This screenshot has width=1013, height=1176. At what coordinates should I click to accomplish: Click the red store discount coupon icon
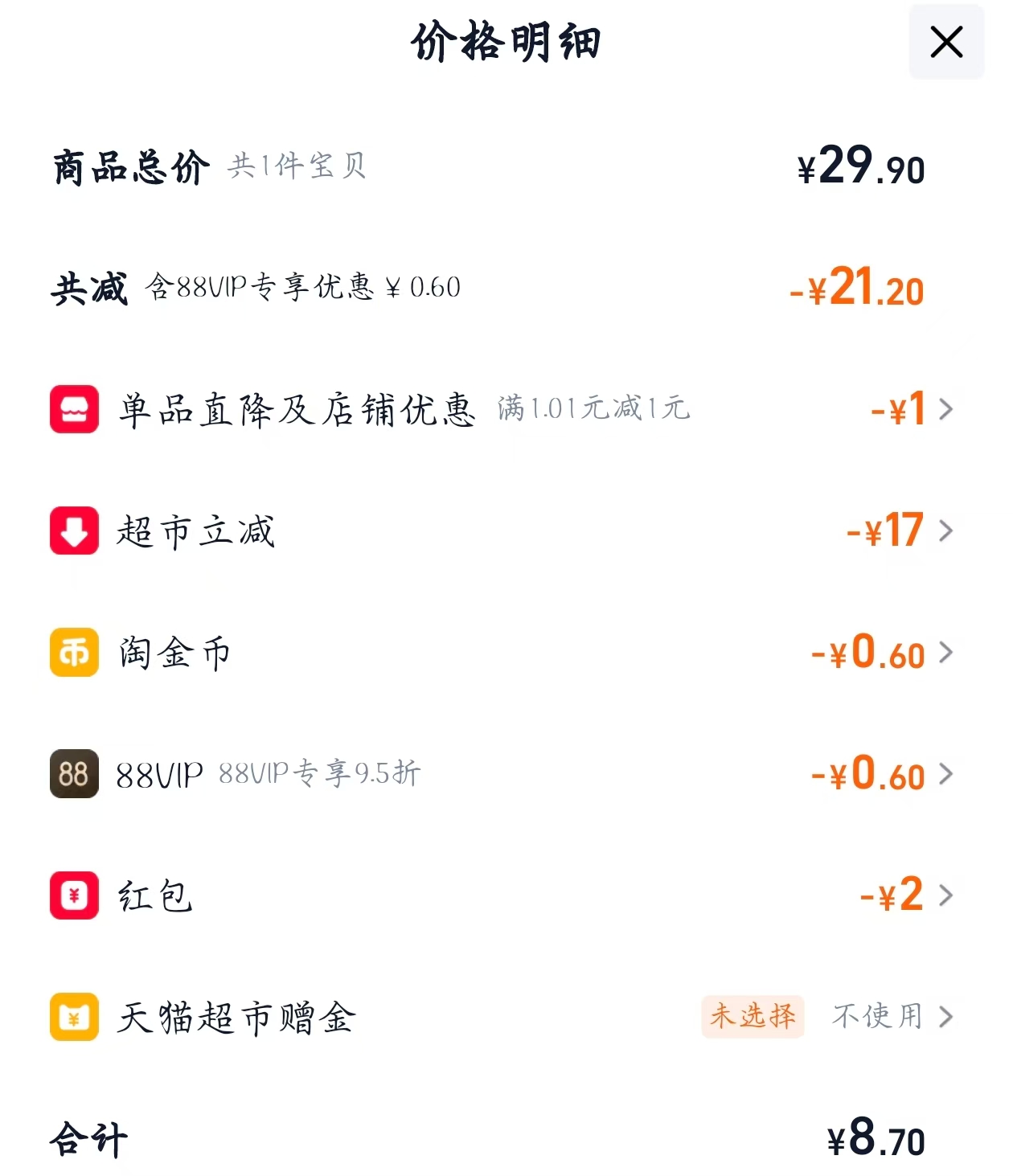(x=74, y=408)
